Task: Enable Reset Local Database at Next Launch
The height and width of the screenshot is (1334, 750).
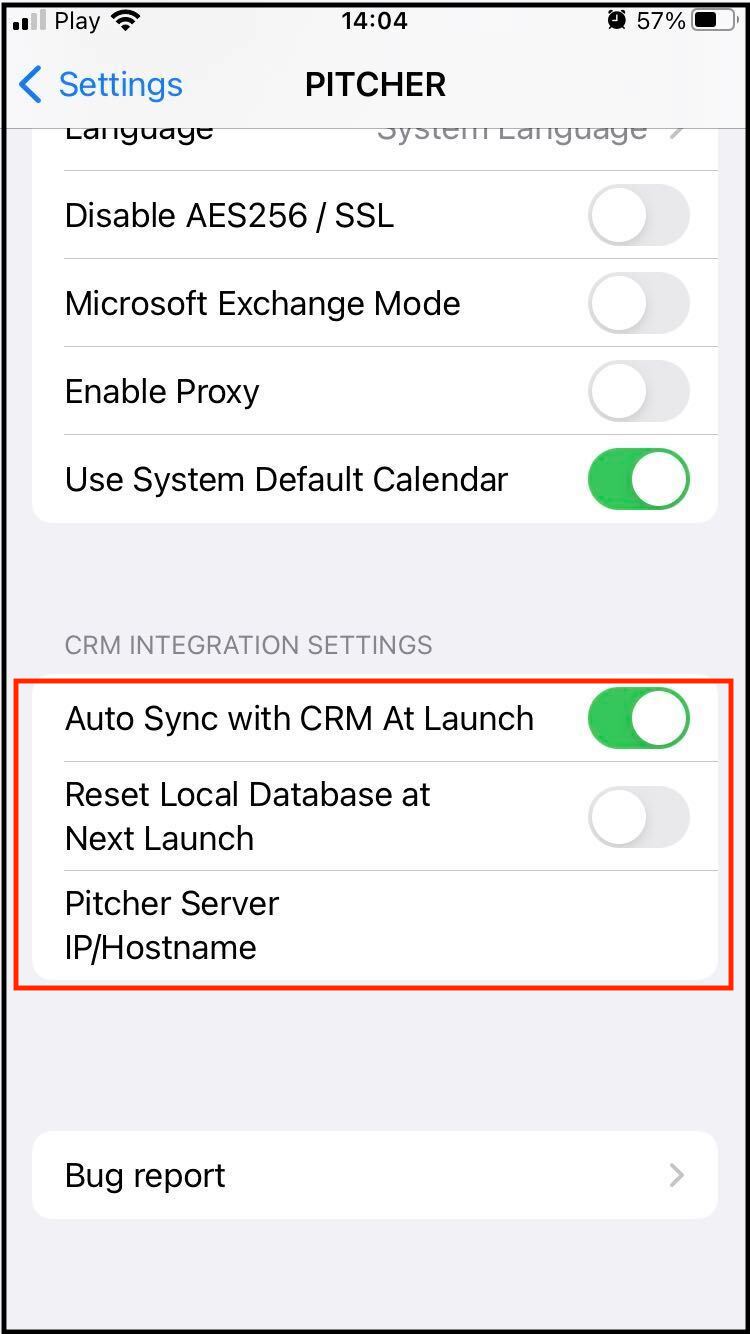Action: point(639,816)
